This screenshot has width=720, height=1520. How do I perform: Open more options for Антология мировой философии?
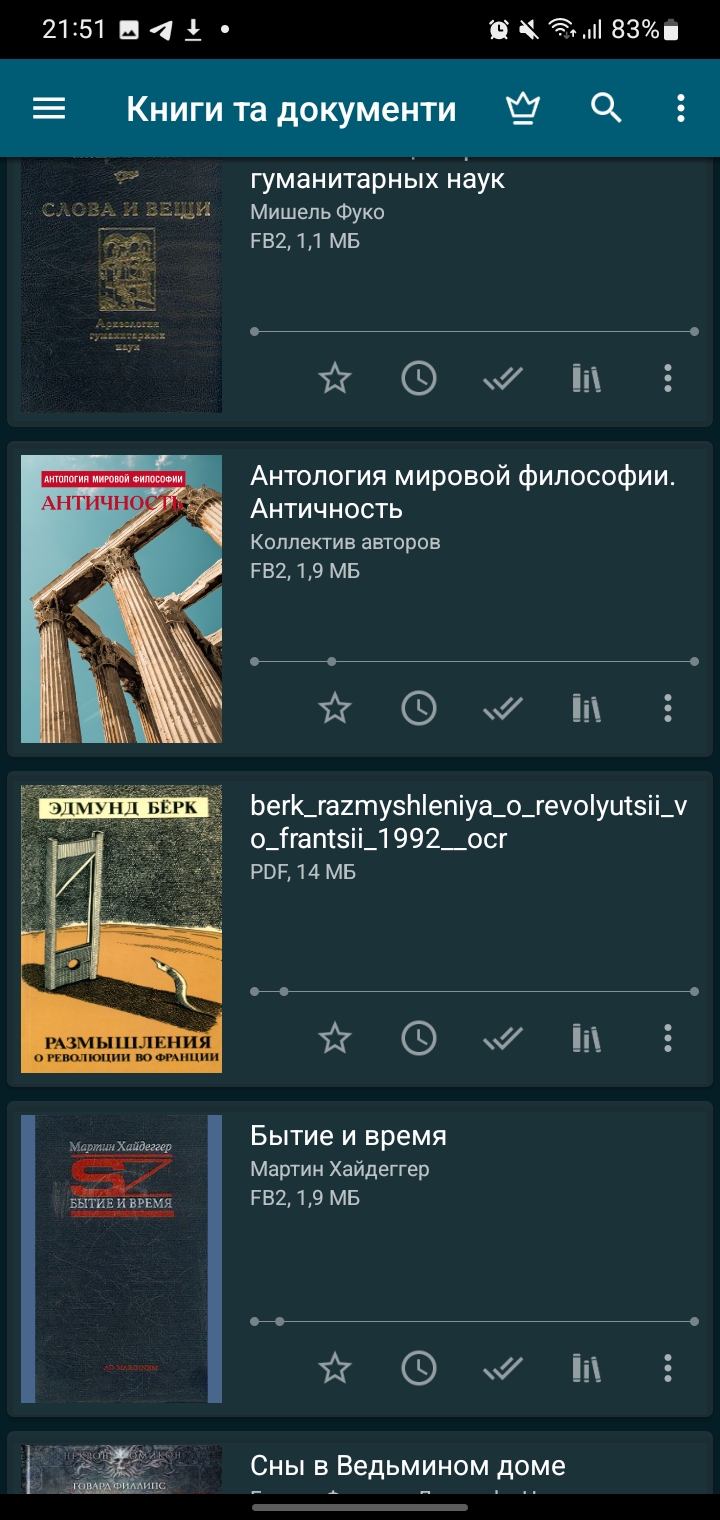tap(668, 708)
